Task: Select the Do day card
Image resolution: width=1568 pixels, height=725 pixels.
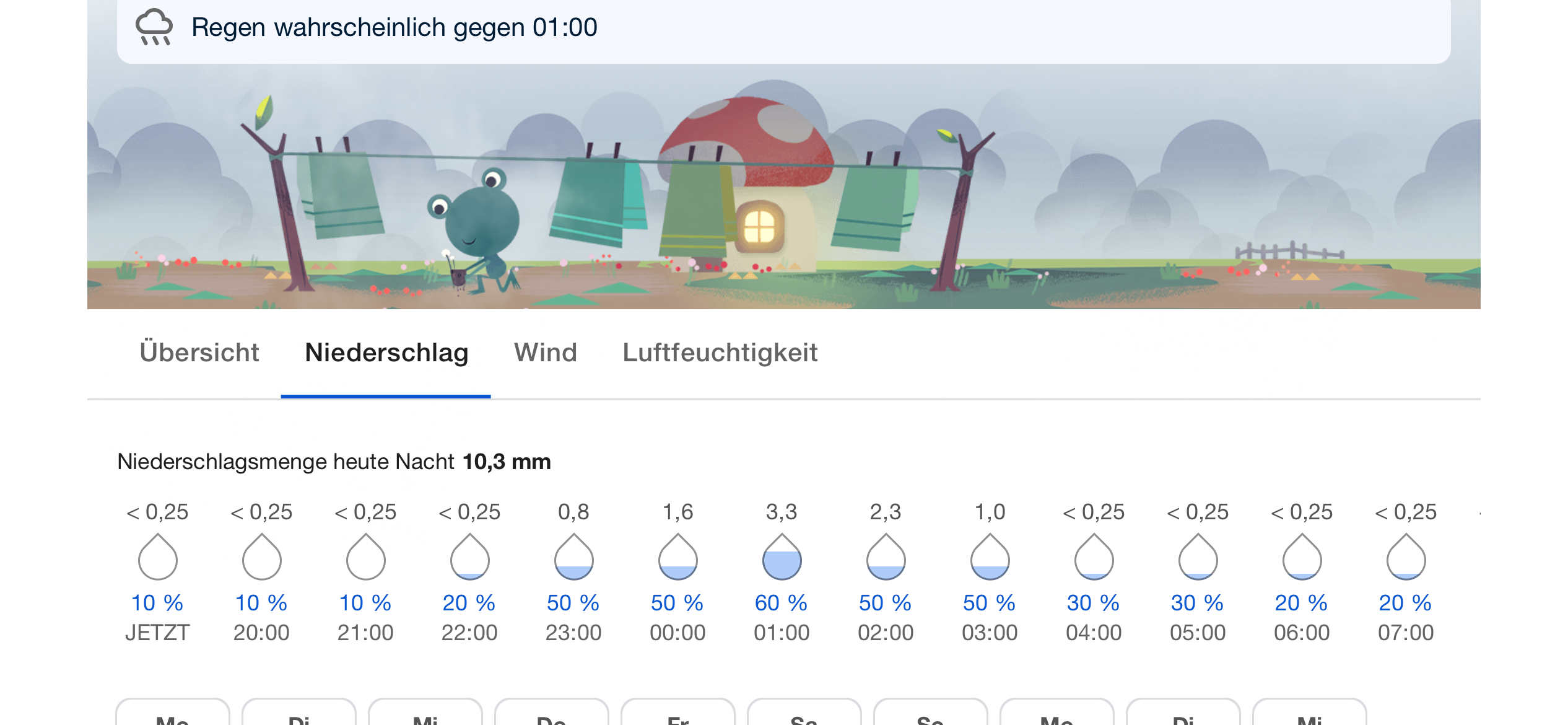Action: pyautogui.click(x=551, y=714)
